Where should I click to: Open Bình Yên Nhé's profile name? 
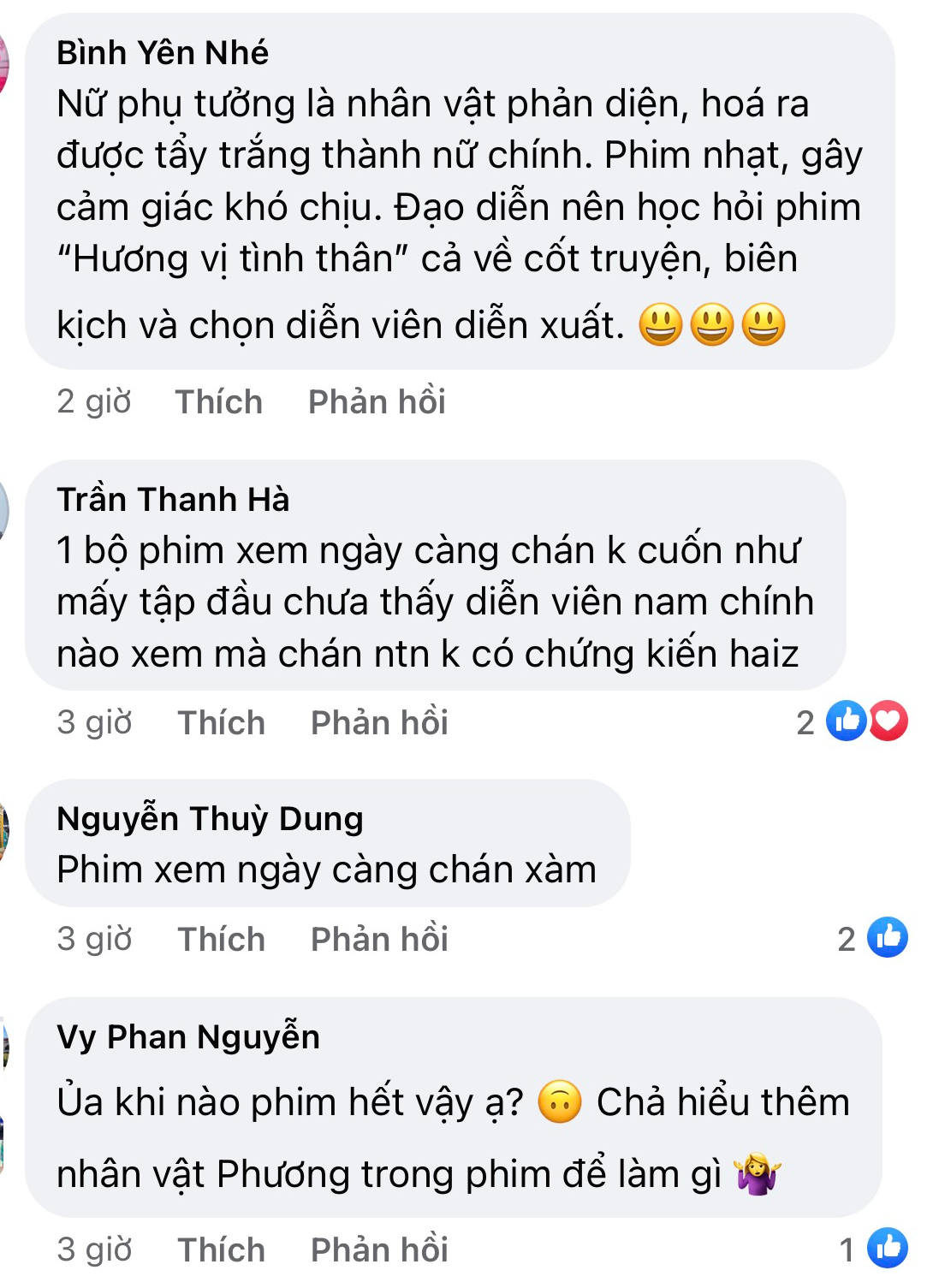pos(163,53)
